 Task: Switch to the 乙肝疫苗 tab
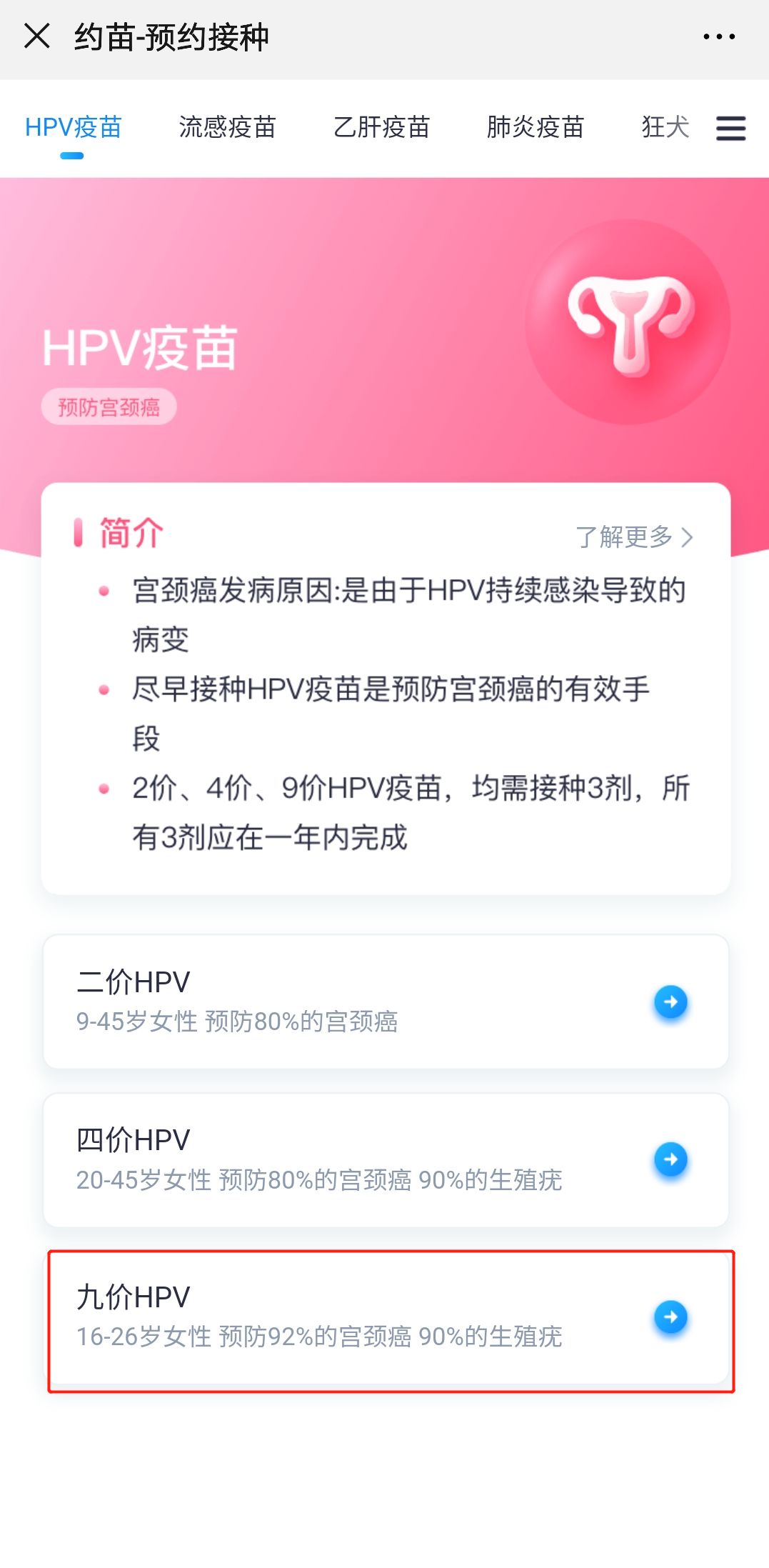(x=381, y=127)
